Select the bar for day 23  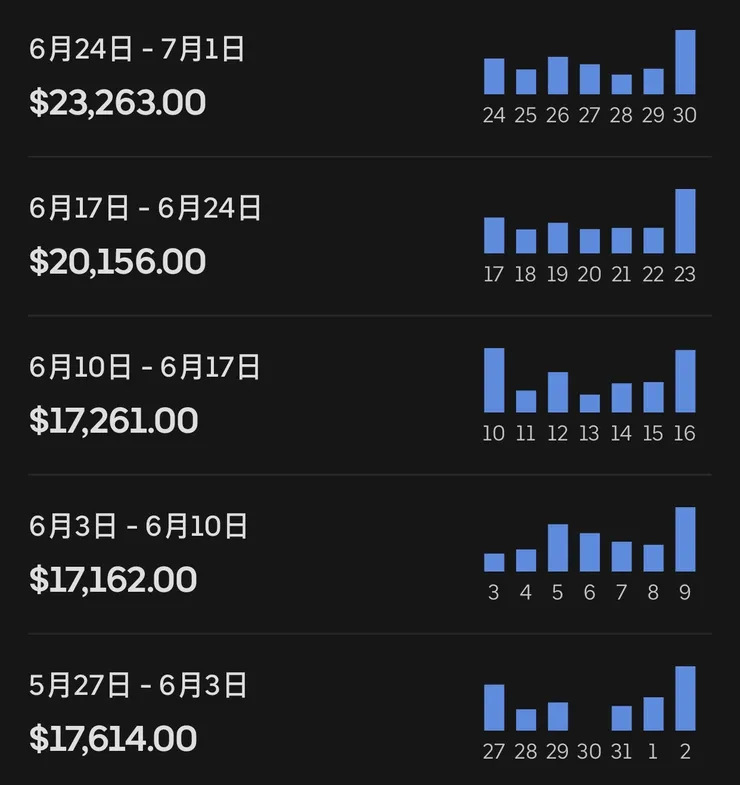tap(686, 220)
